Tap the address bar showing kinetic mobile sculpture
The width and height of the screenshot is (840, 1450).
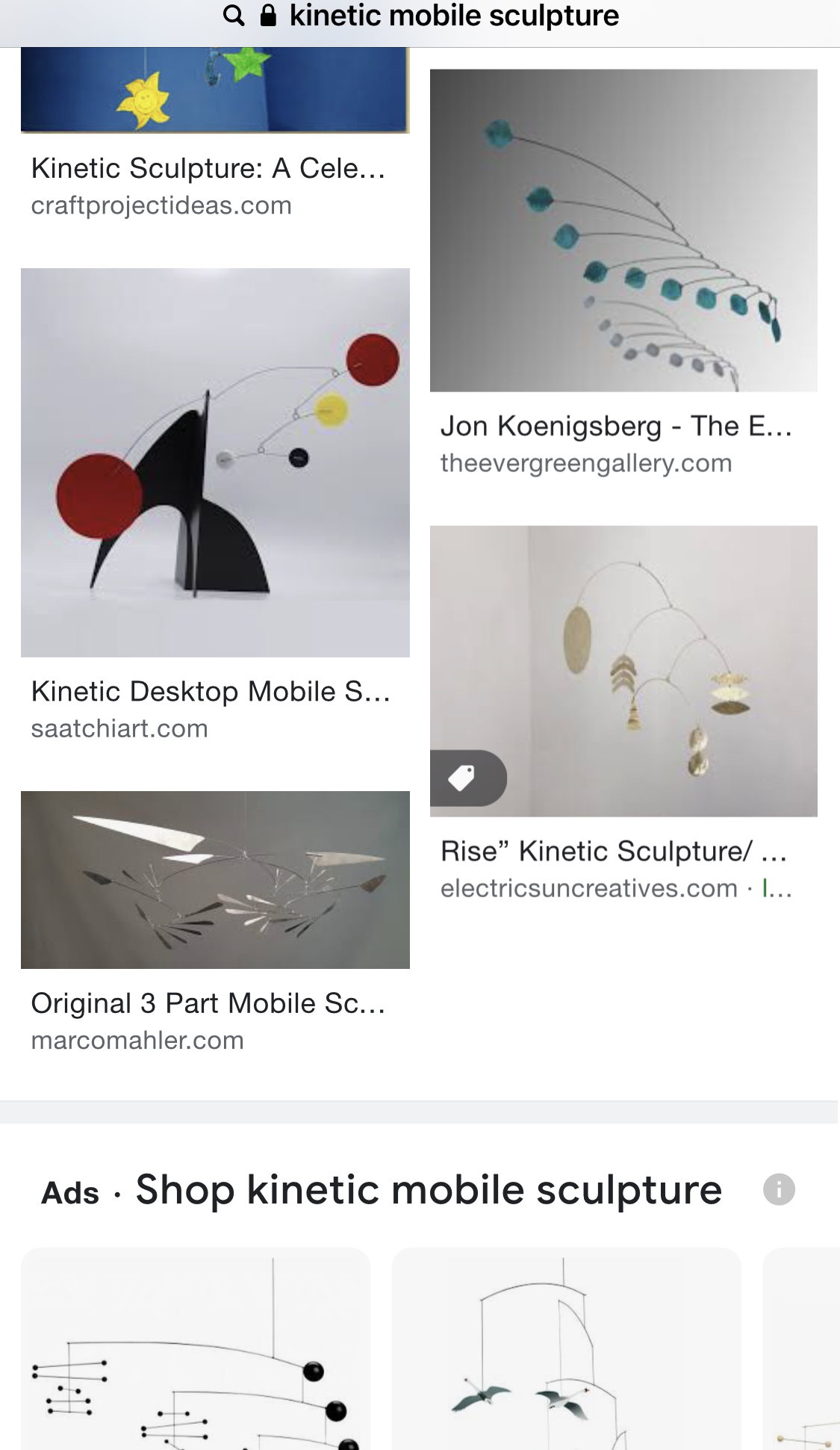tap(421, 16)
